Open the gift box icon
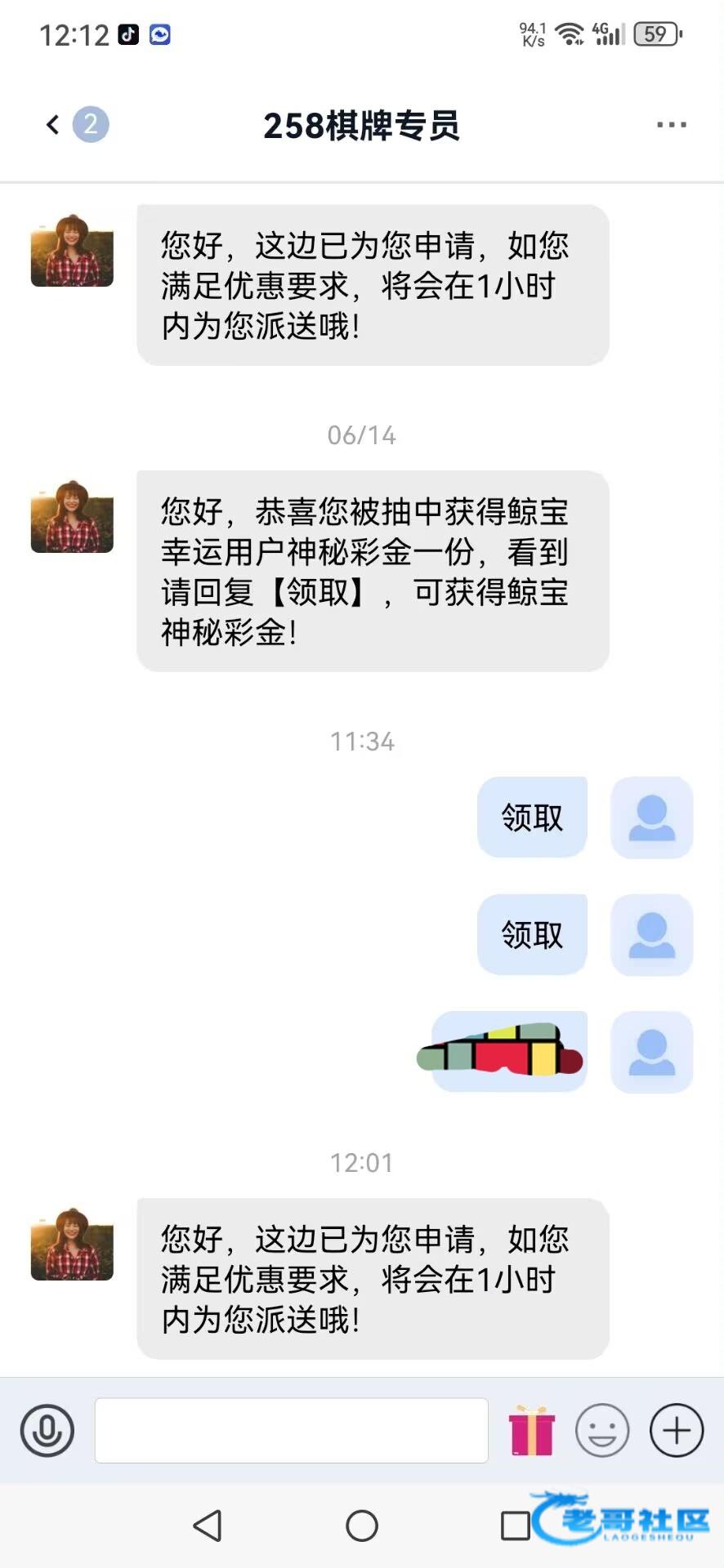This screenshot has height=1568, width=724. tap(532, 1430)
